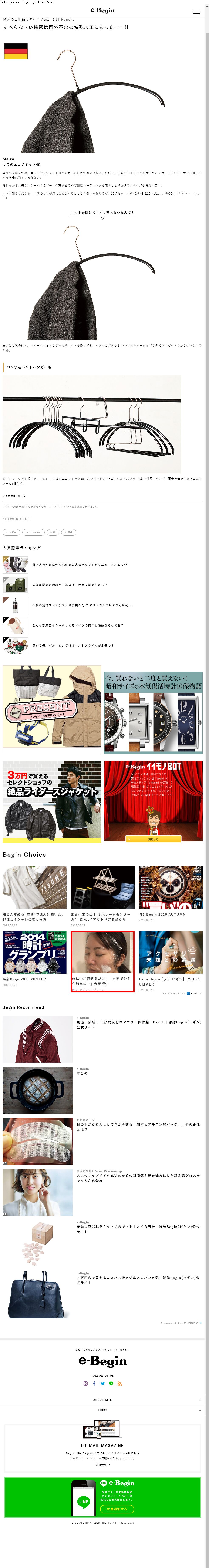Screen dimensions: 209x1568
Task: Open the PRESENT campaign banner
Action: coord(52,709)
